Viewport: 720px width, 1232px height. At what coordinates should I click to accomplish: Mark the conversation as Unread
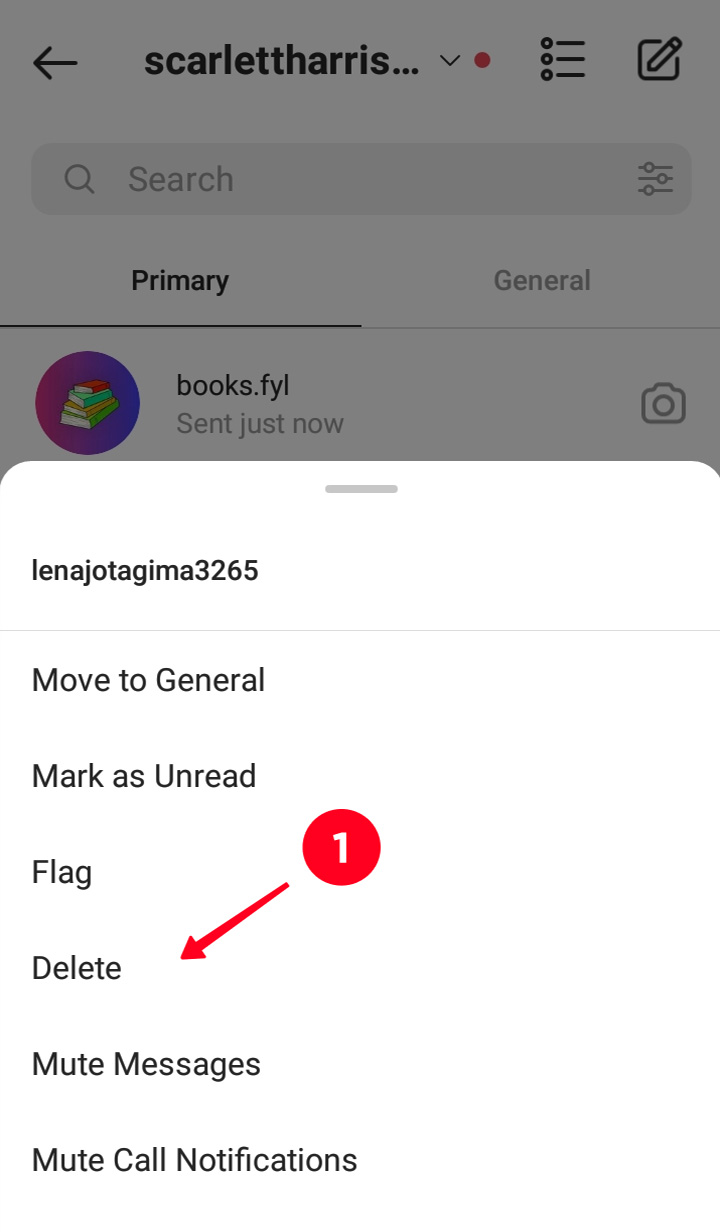[144, 776]
